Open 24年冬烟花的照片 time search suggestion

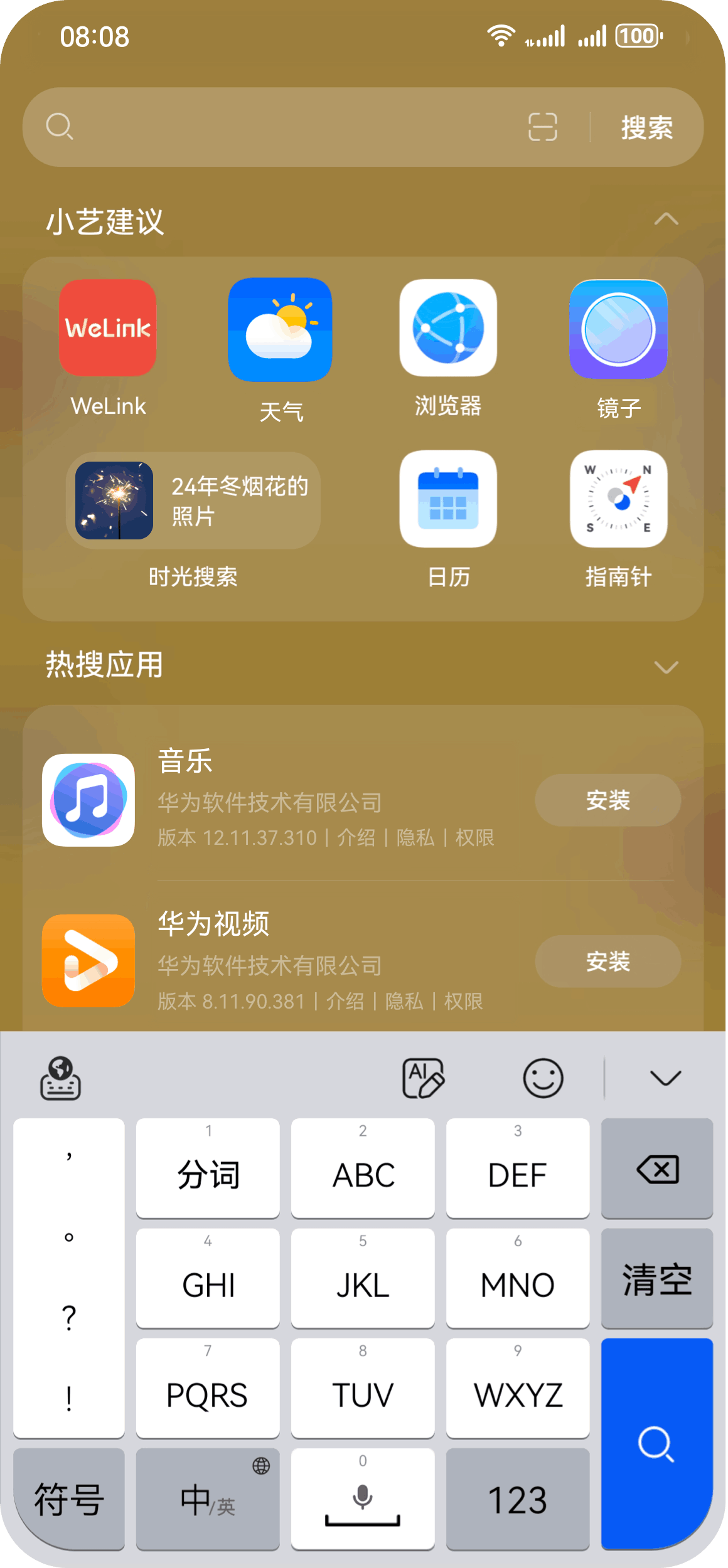tap(193, 501)
